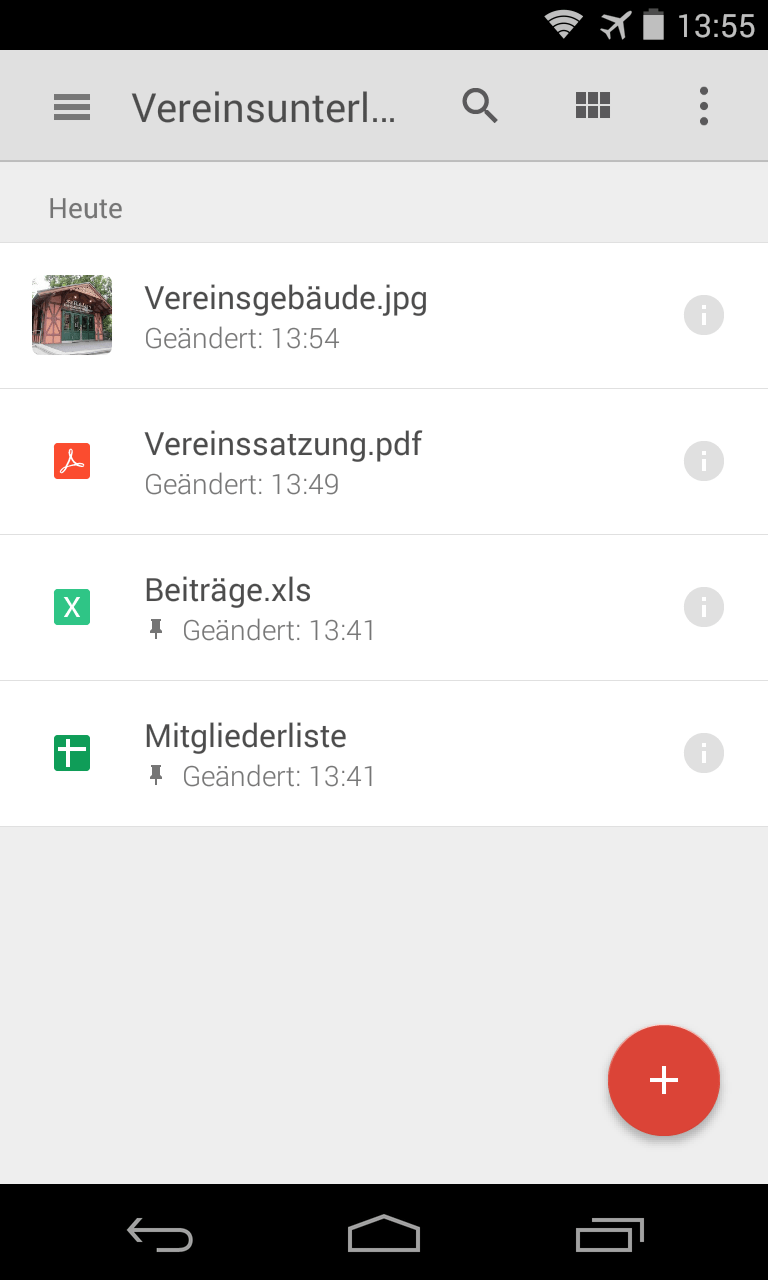Screen dimensions: 768x1280
Task: Search files in this folder
Action: click(x=480, y=106)
